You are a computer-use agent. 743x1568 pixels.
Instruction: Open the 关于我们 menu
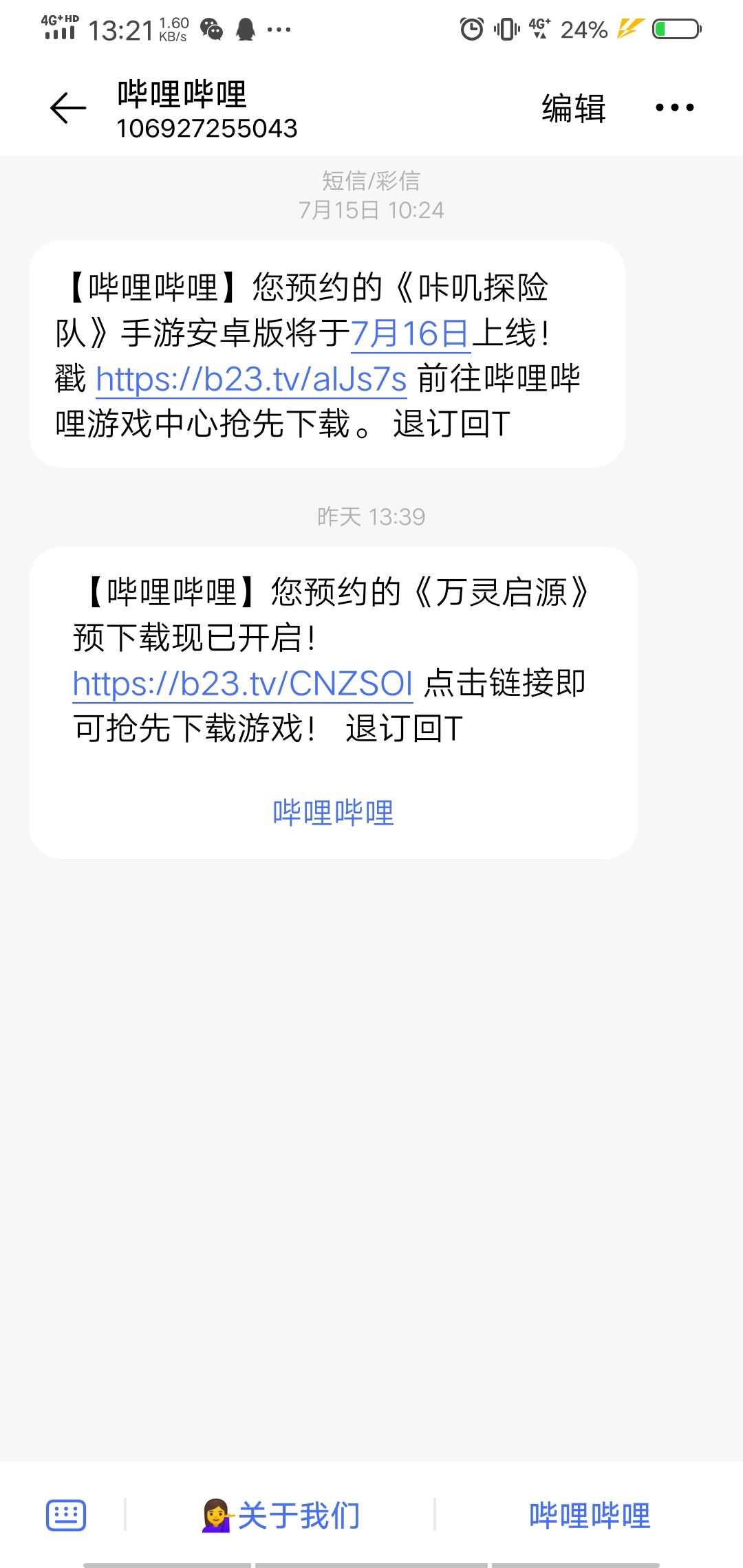click(x=281, y=1516)
